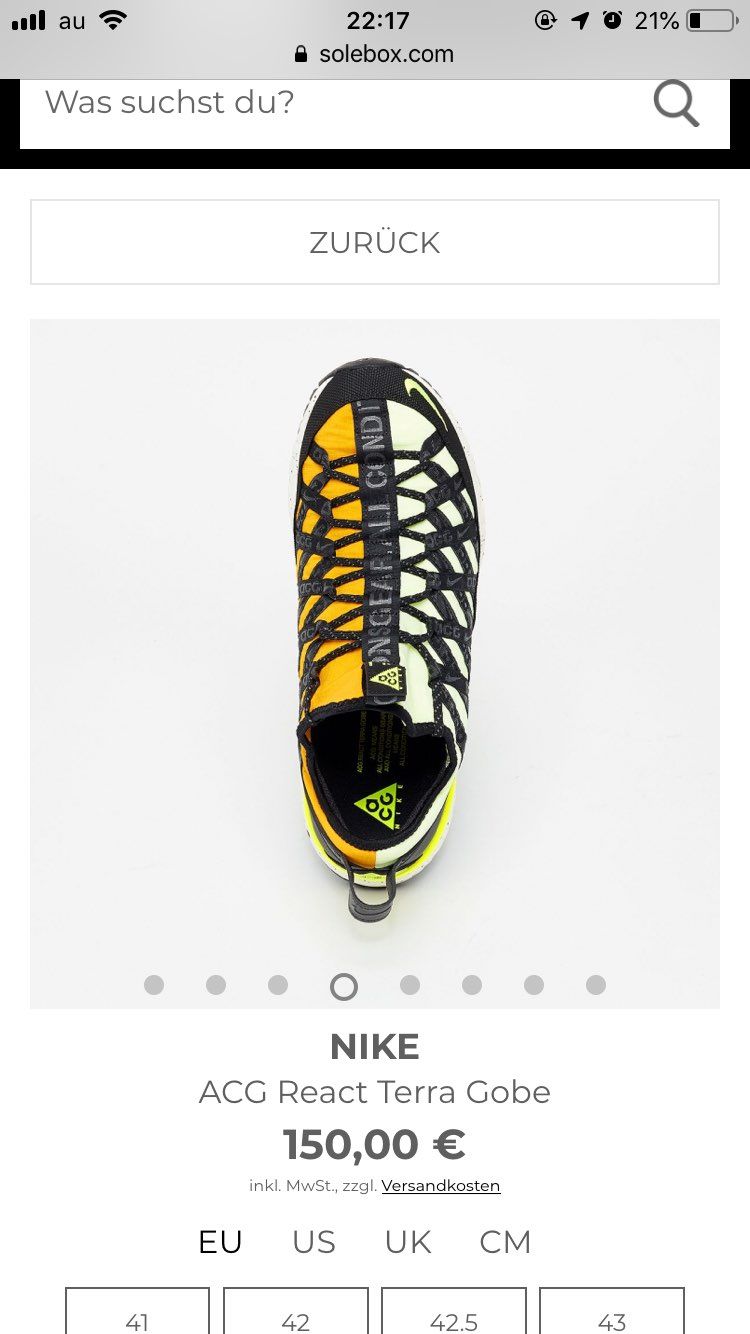Open the Versandkosten link

tap(440, 1185)
